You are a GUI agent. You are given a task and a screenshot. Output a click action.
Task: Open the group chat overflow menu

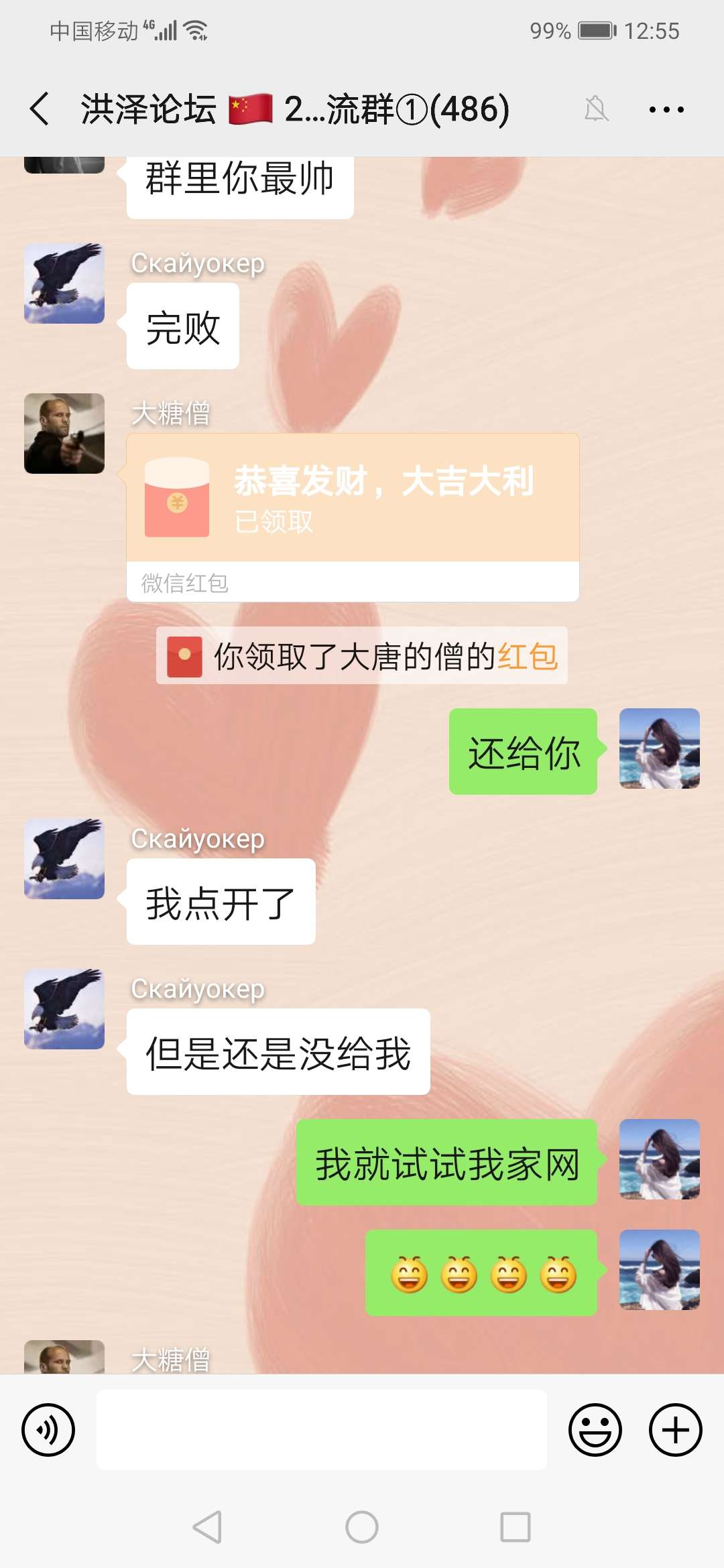tap(666, 109)
